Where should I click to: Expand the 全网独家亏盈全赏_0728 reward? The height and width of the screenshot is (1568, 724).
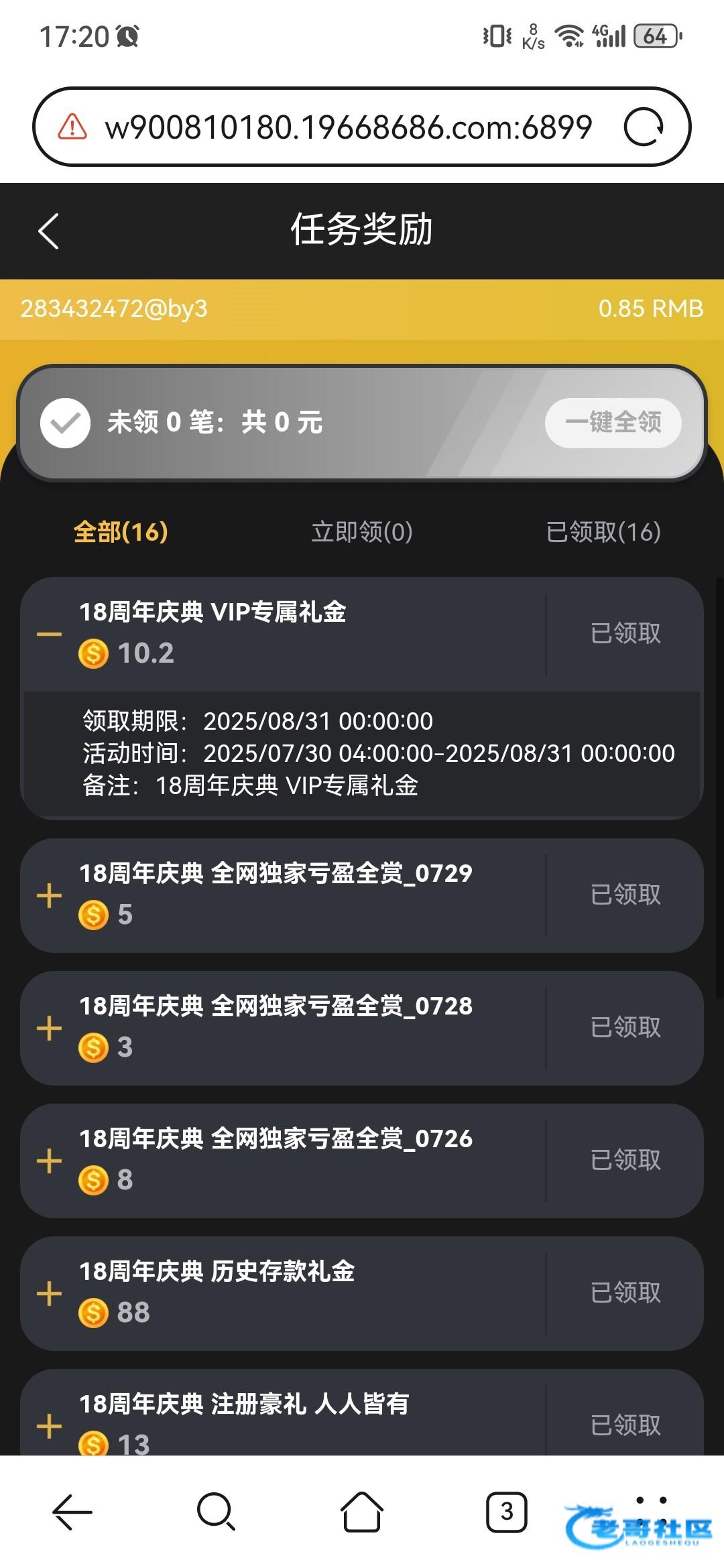coord(49,1028)
